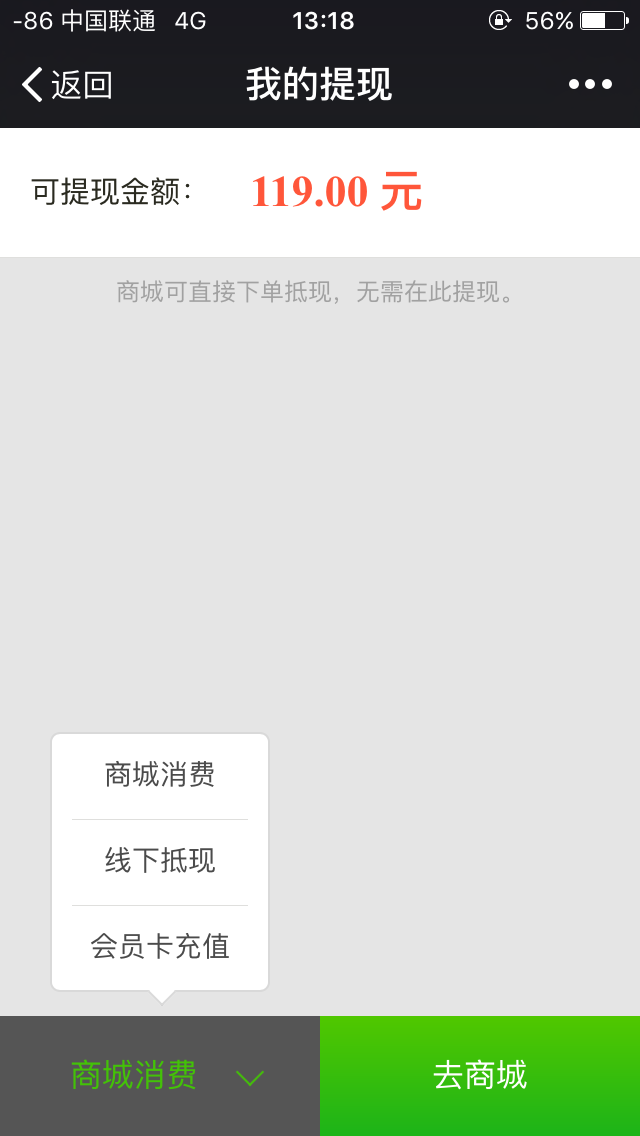The height and width of the screenshot is (1136, 640).
Task: Open the three-dot overflow menu
Action: pyautogui.click(x=590, y=85)
